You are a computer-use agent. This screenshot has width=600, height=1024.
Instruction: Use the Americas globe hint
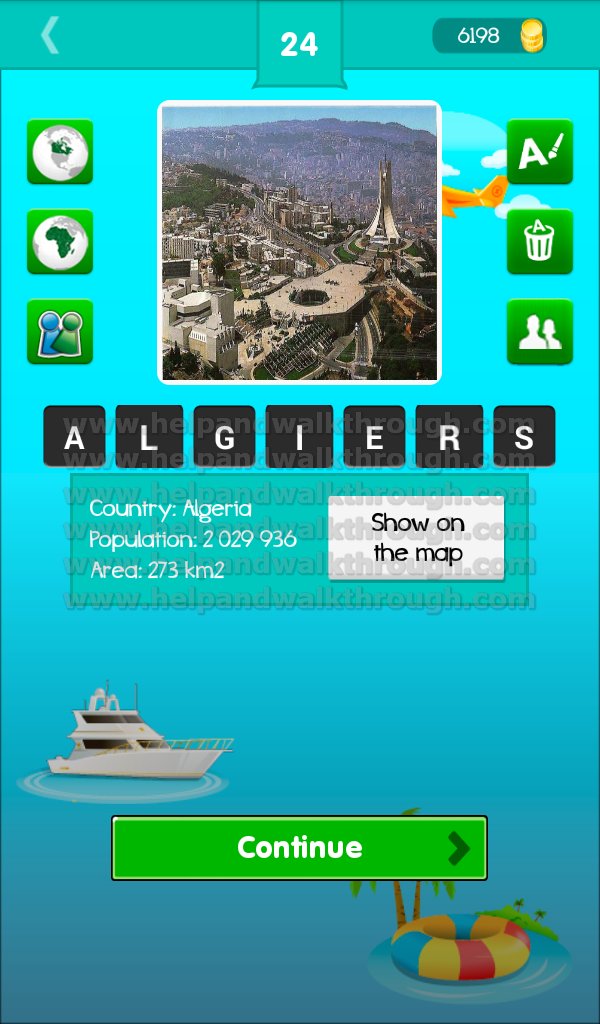tap(60, 152)
